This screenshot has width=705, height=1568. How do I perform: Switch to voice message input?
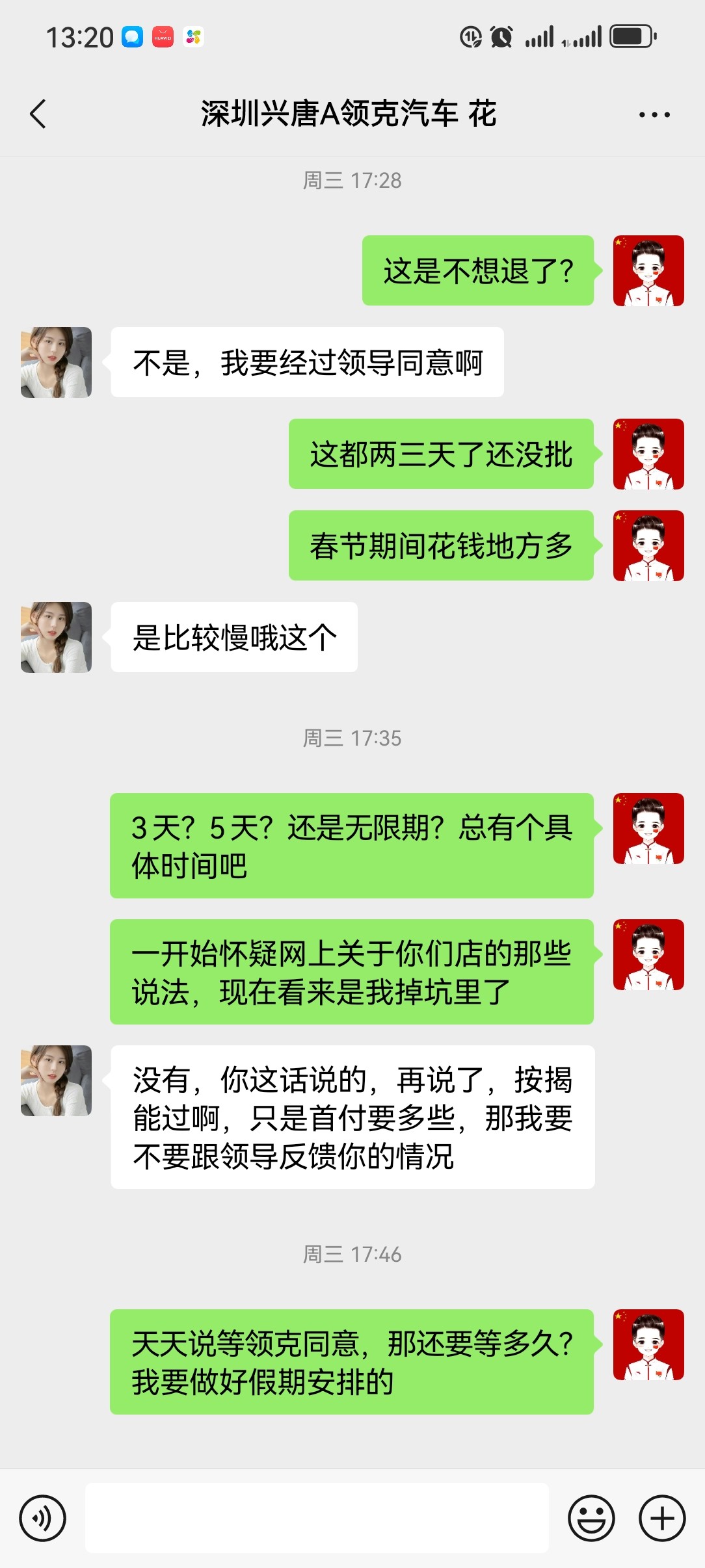pyautogui.click(x=42, y=1518)
